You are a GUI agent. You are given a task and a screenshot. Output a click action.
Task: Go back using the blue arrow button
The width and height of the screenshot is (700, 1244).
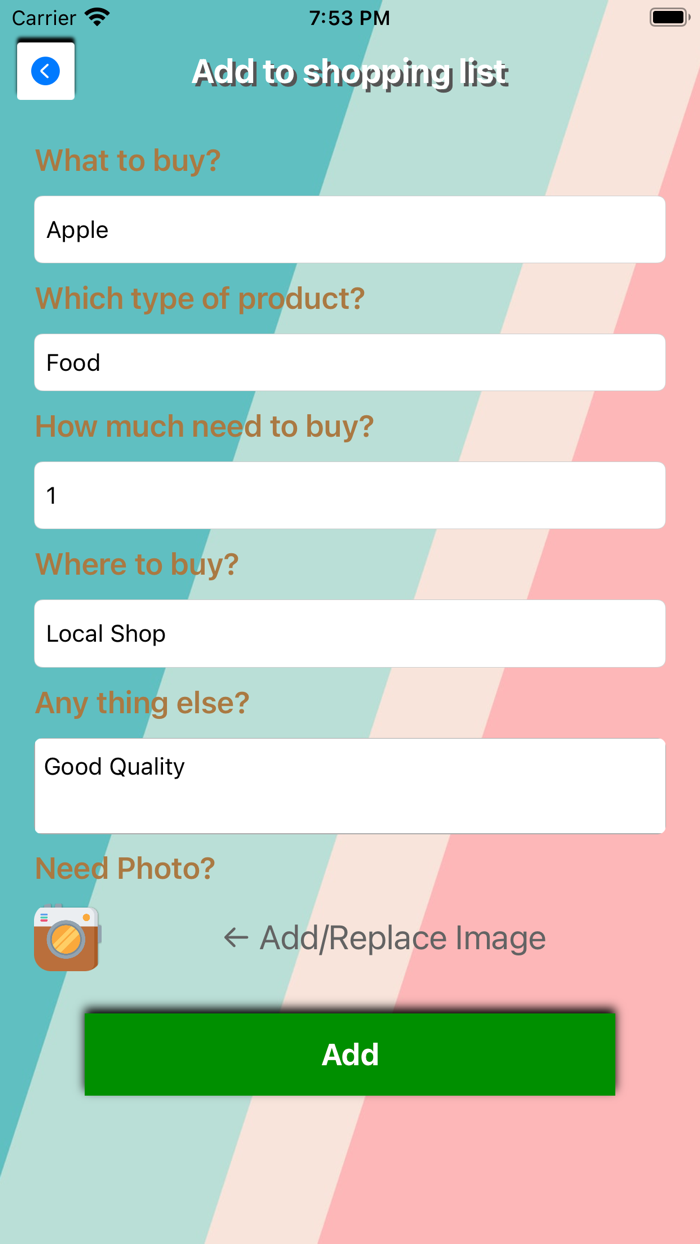tap(46, 71)
